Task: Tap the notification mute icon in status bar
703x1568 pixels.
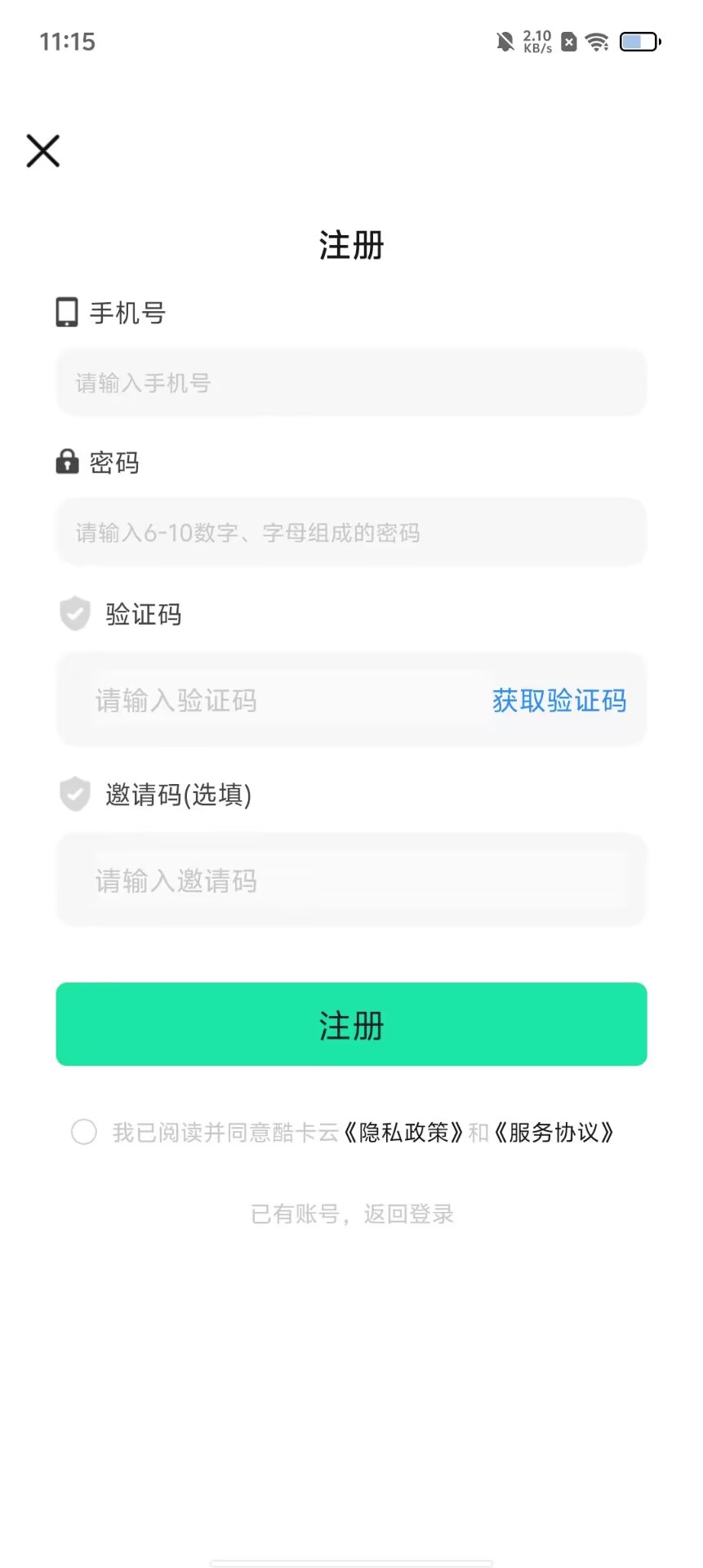Action: click(x=504, y=42)
